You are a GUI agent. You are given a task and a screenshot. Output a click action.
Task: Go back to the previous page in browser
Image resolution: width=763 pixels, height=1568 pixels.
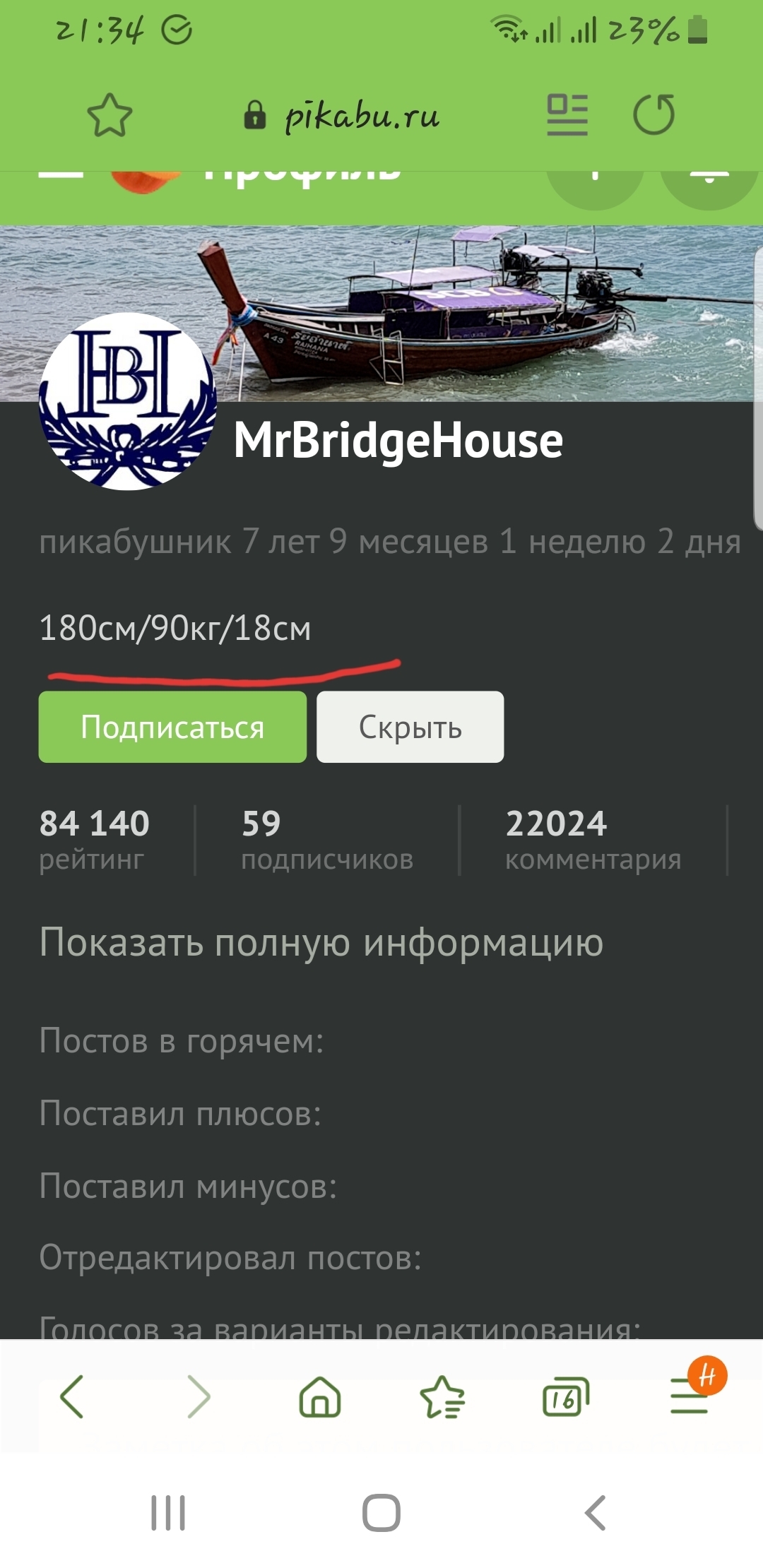tap(72, 1396)
